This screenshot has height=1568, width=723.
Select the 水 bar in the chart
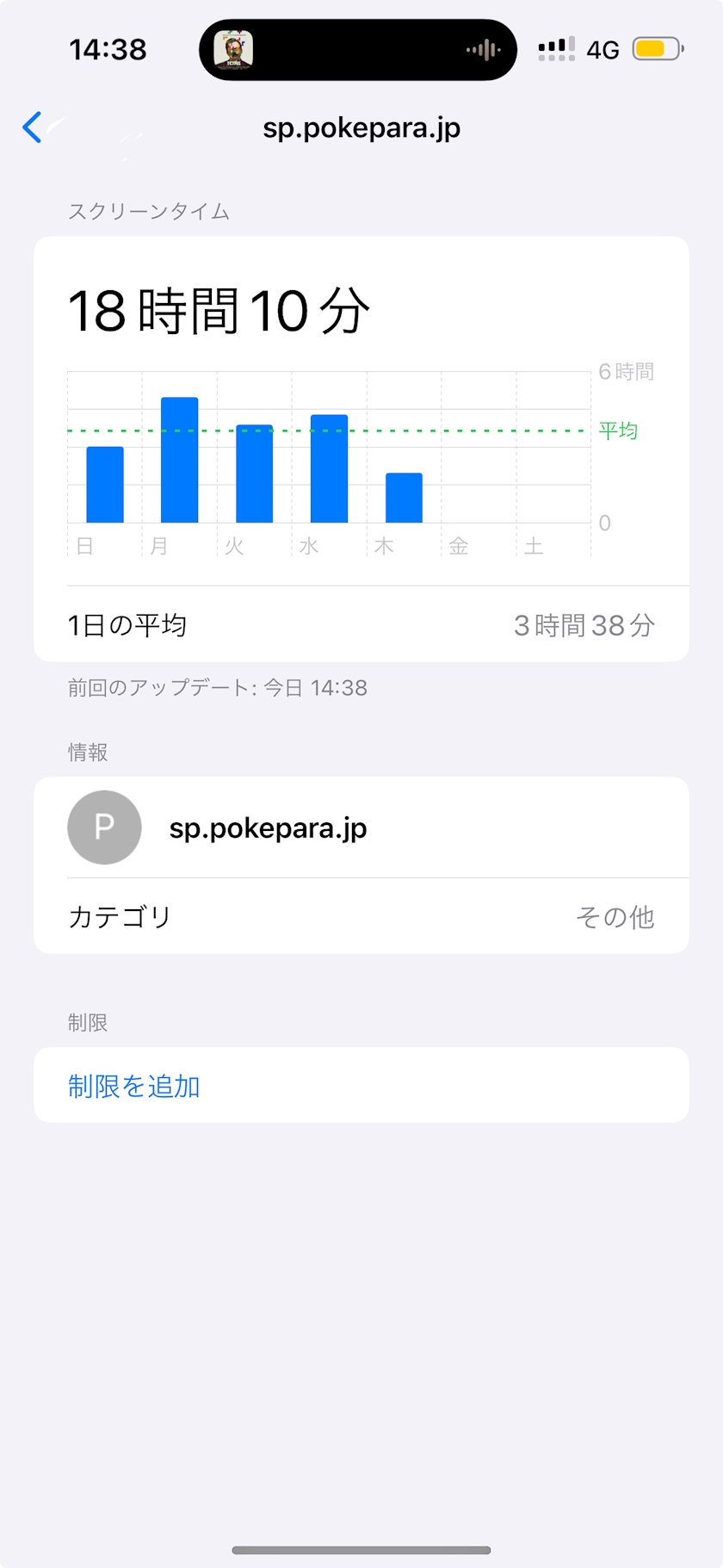pyautogui.click(x=329, y=468)
